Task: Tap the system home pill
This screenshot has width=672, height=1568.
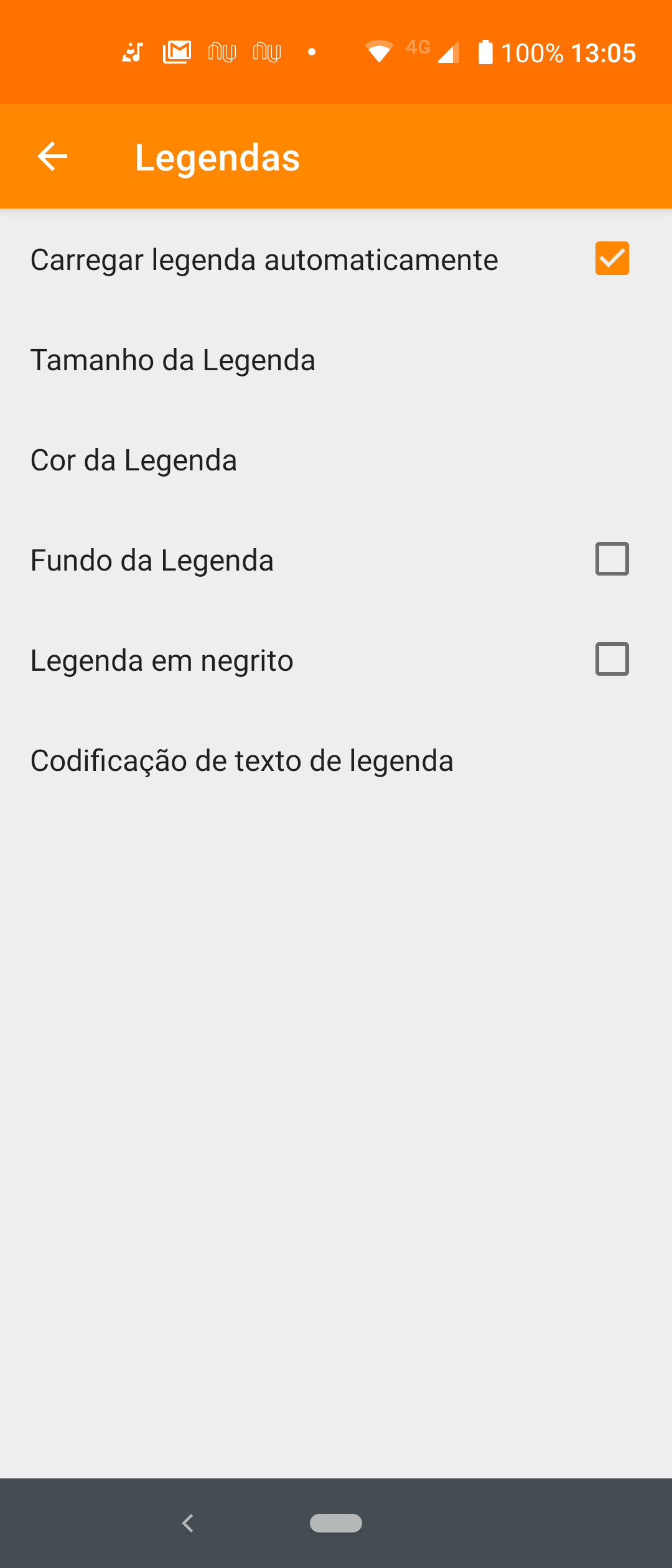Action: tap(336, 1523)
